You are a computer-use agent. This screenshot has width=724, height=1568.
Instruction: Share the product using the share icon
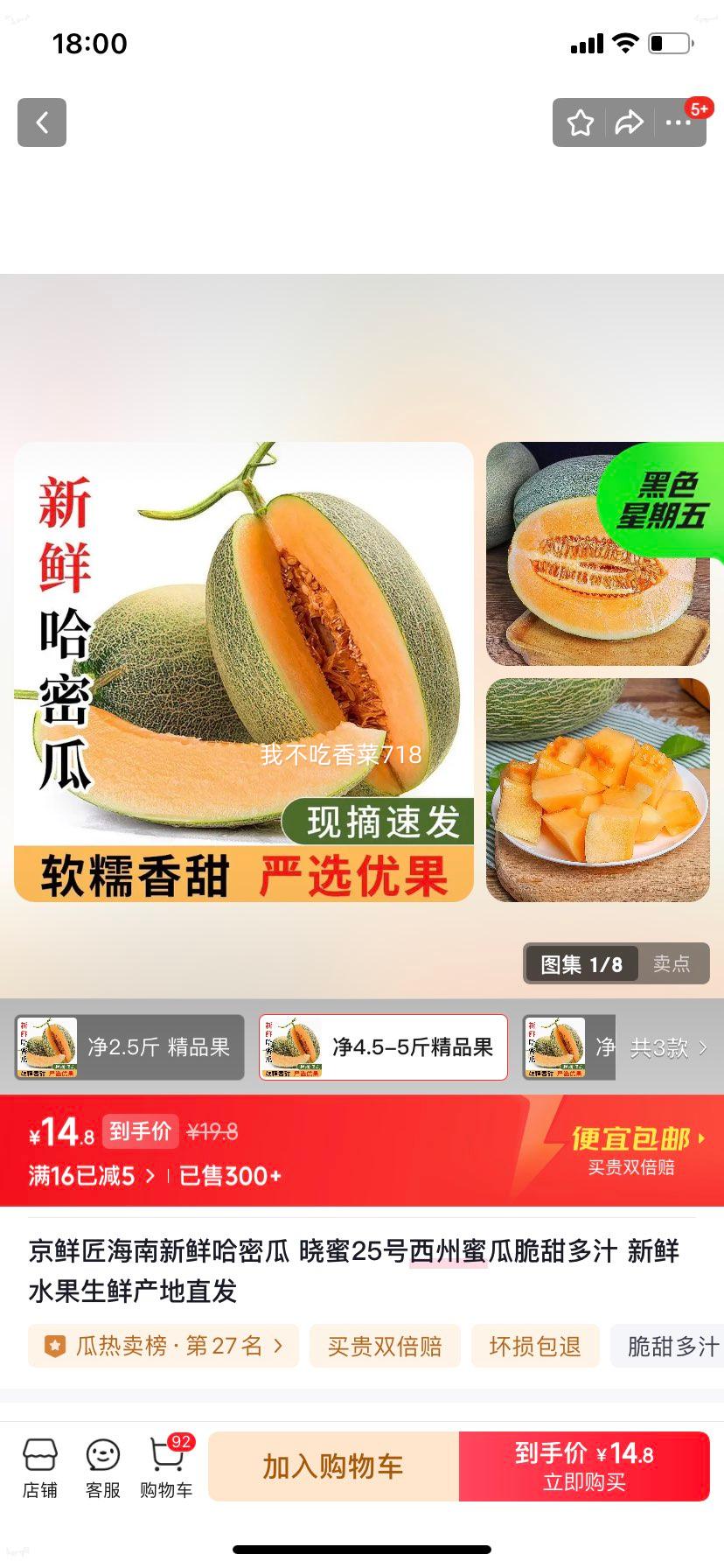tap(628, 122)
